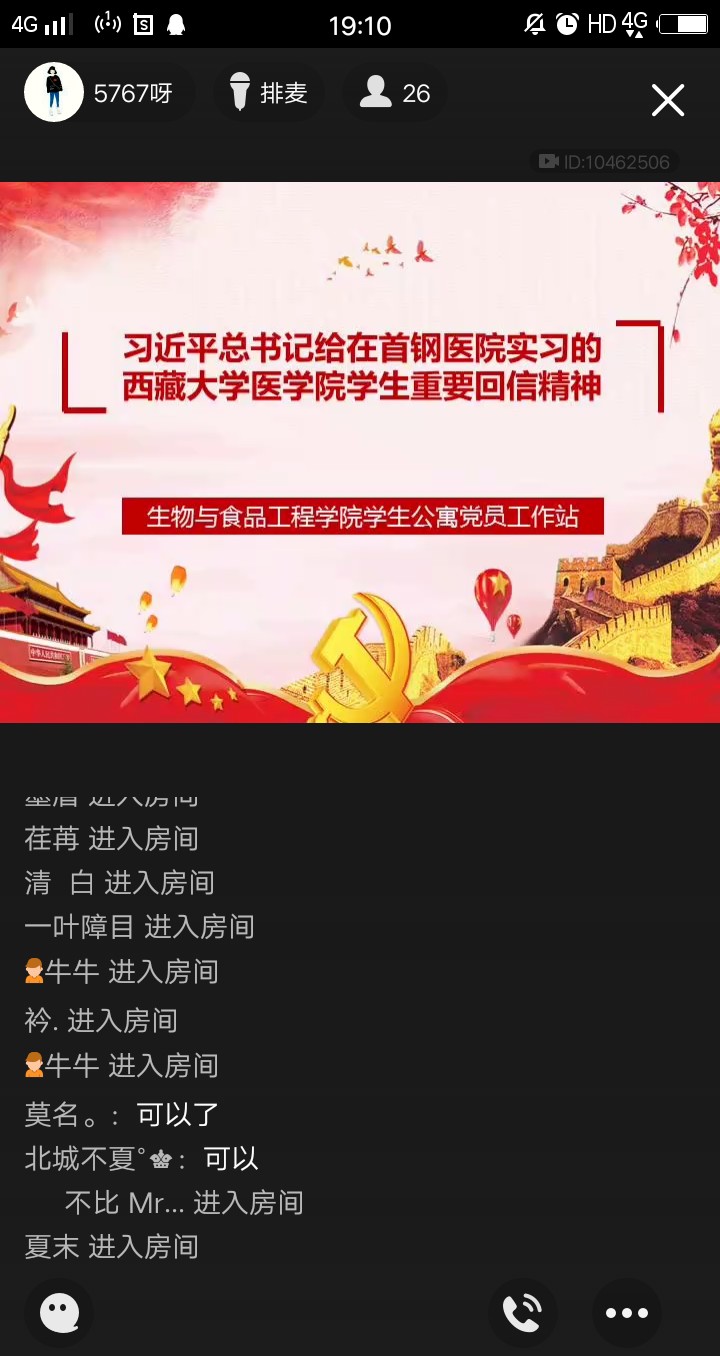This screenshot has width=720, height=1356.
Task: Tap the notification bell in the status bar
Action: point(175,24)
